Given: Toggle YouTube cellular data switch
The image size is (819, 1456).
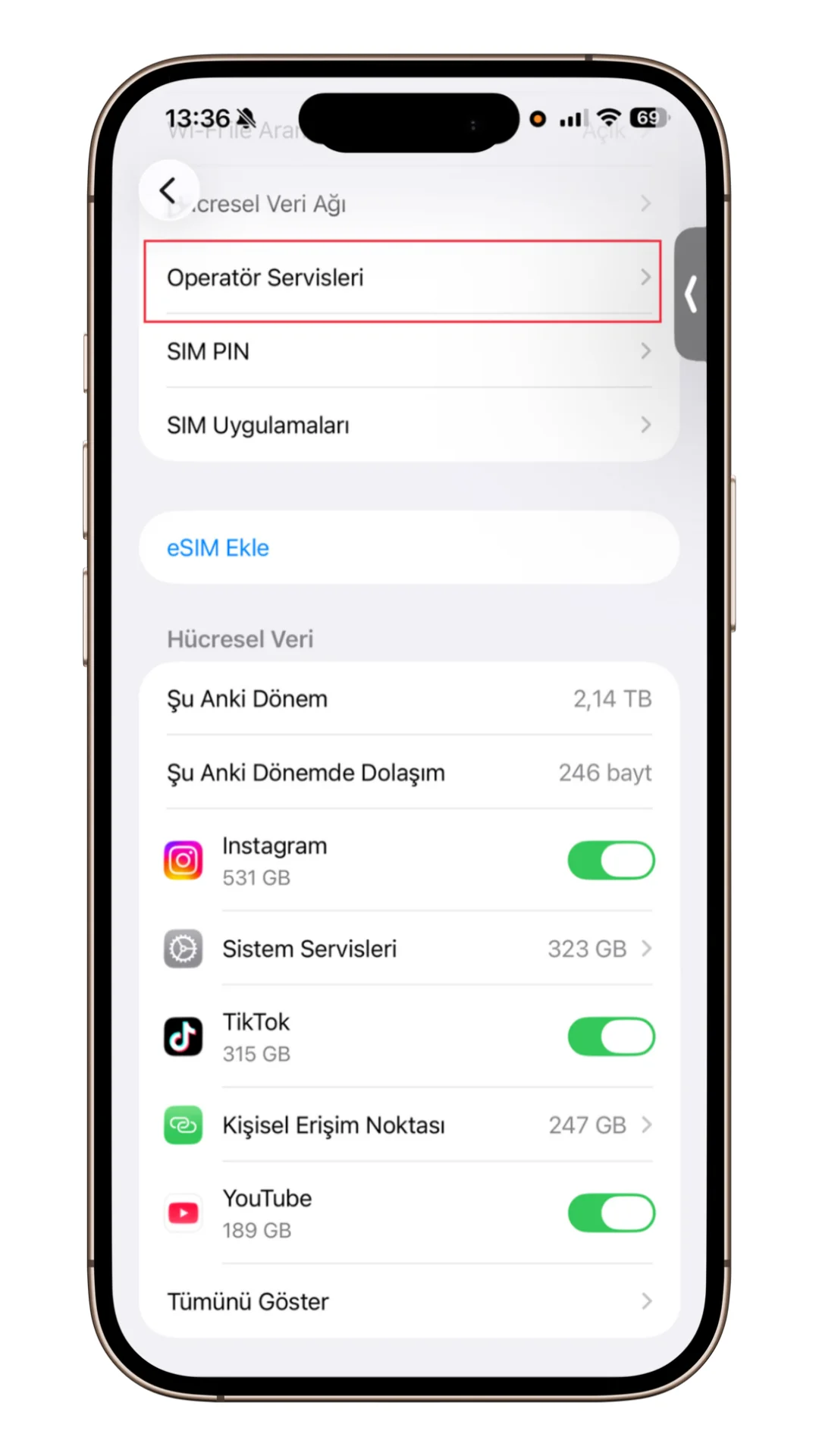Looking at the screenshot, I should tap(610, 1213).
